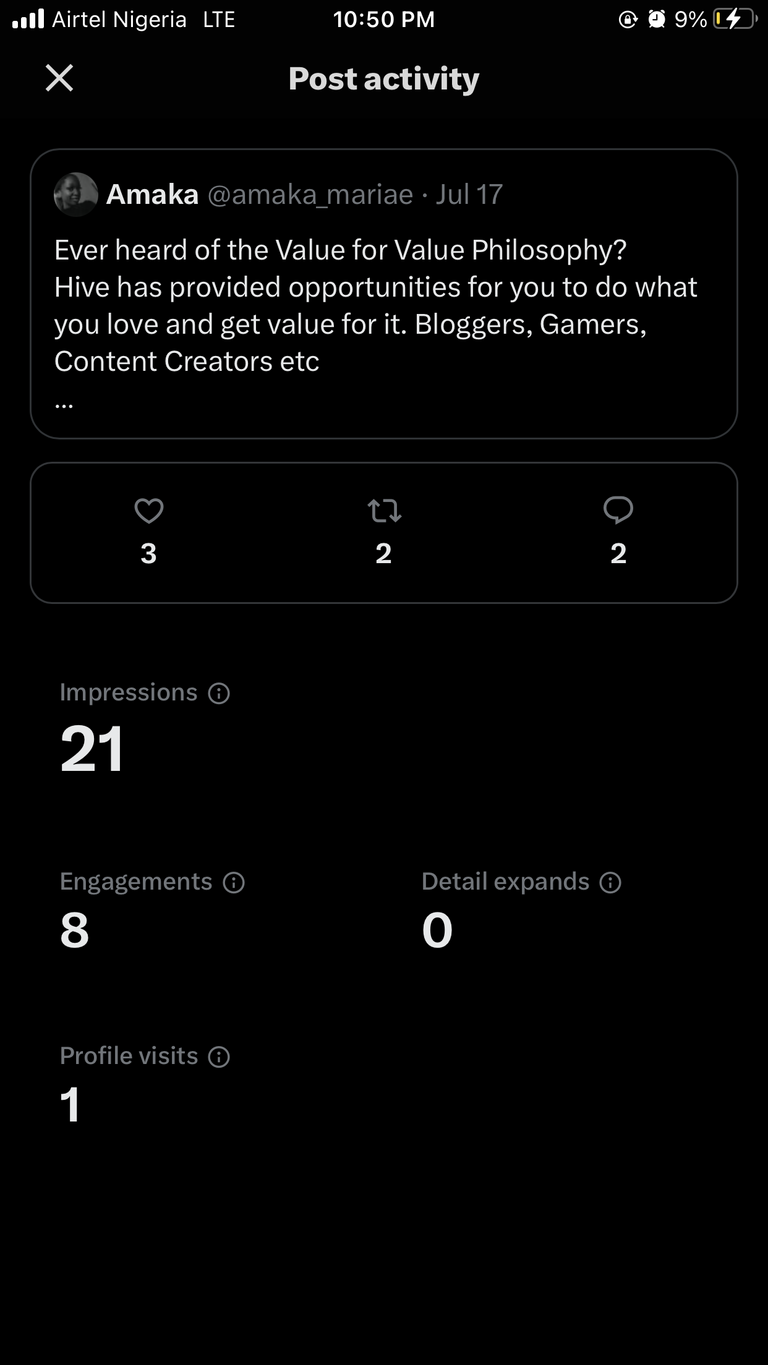Tap the info icon next to Impressions
Image resolution: width=768 pixels, height=1365 pixels.
(x=219, y=693)
